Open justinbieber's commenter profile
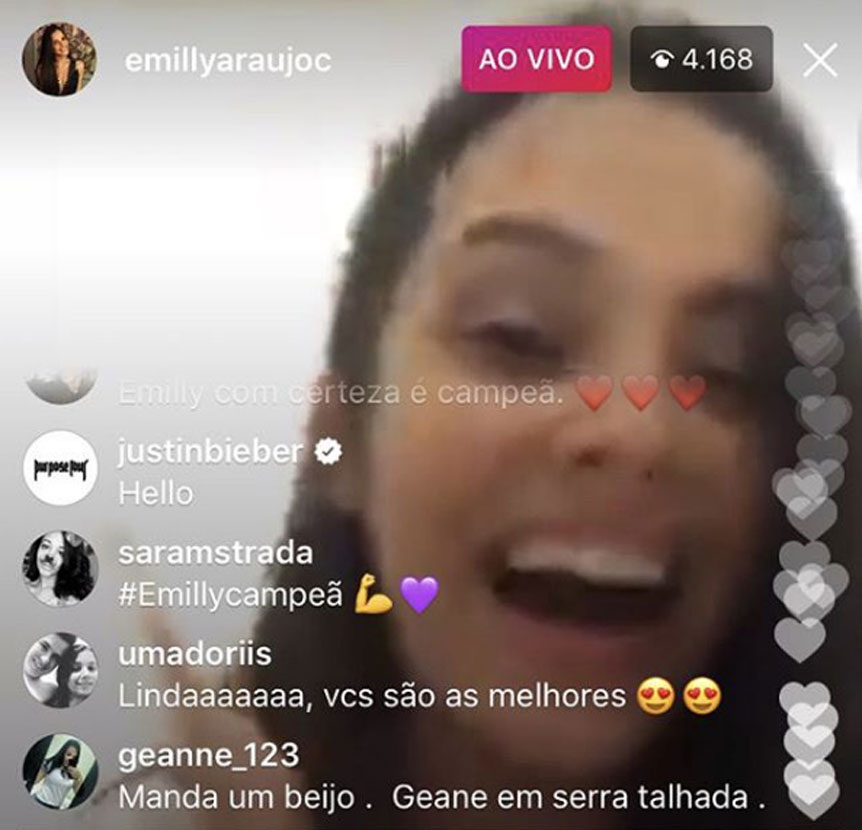862x830 pixels. tap(60, 468)
